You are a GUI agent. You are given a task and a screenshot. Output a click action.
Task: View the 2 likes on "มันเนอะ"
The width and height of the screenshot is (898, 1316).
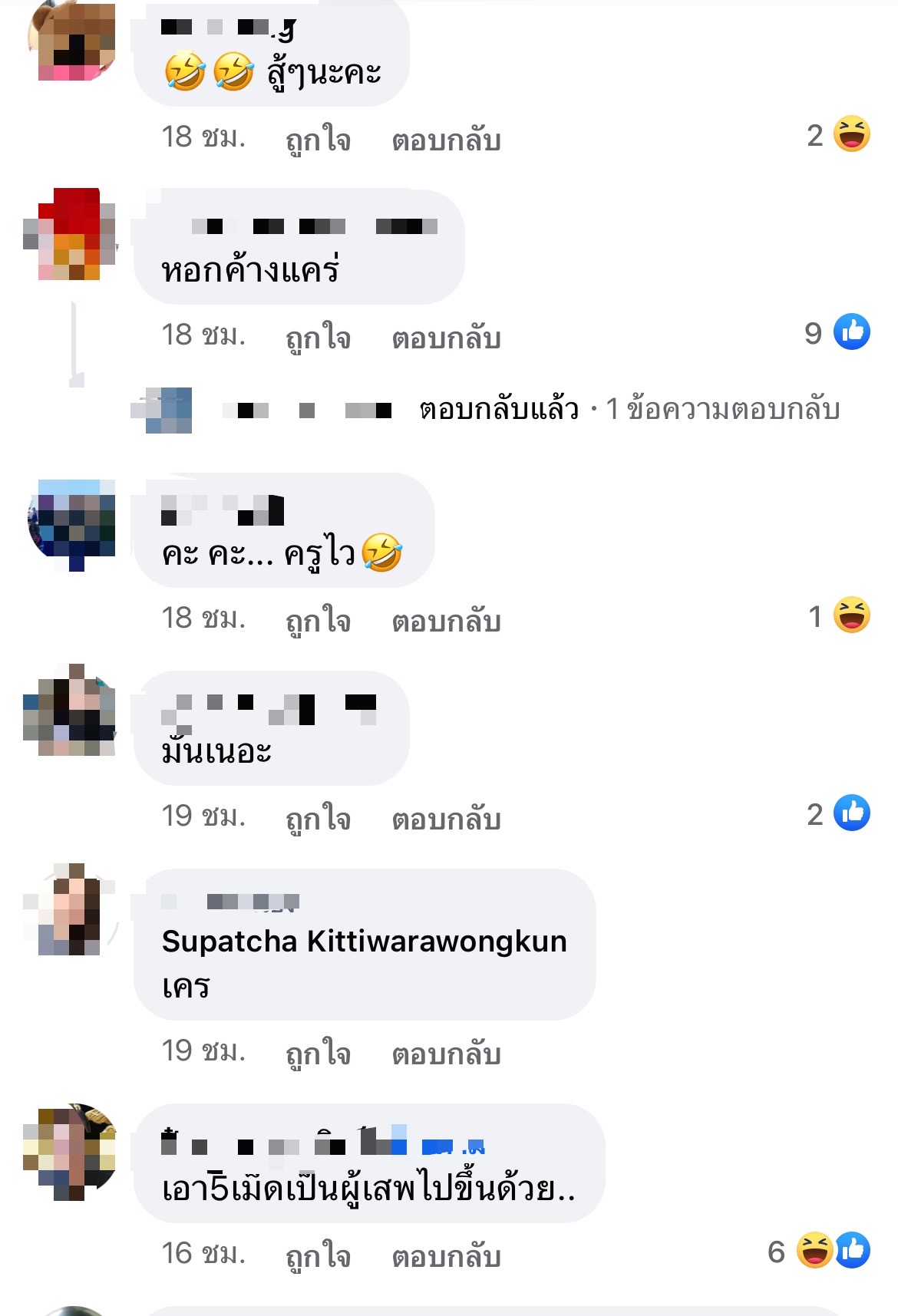click(838, 813)
